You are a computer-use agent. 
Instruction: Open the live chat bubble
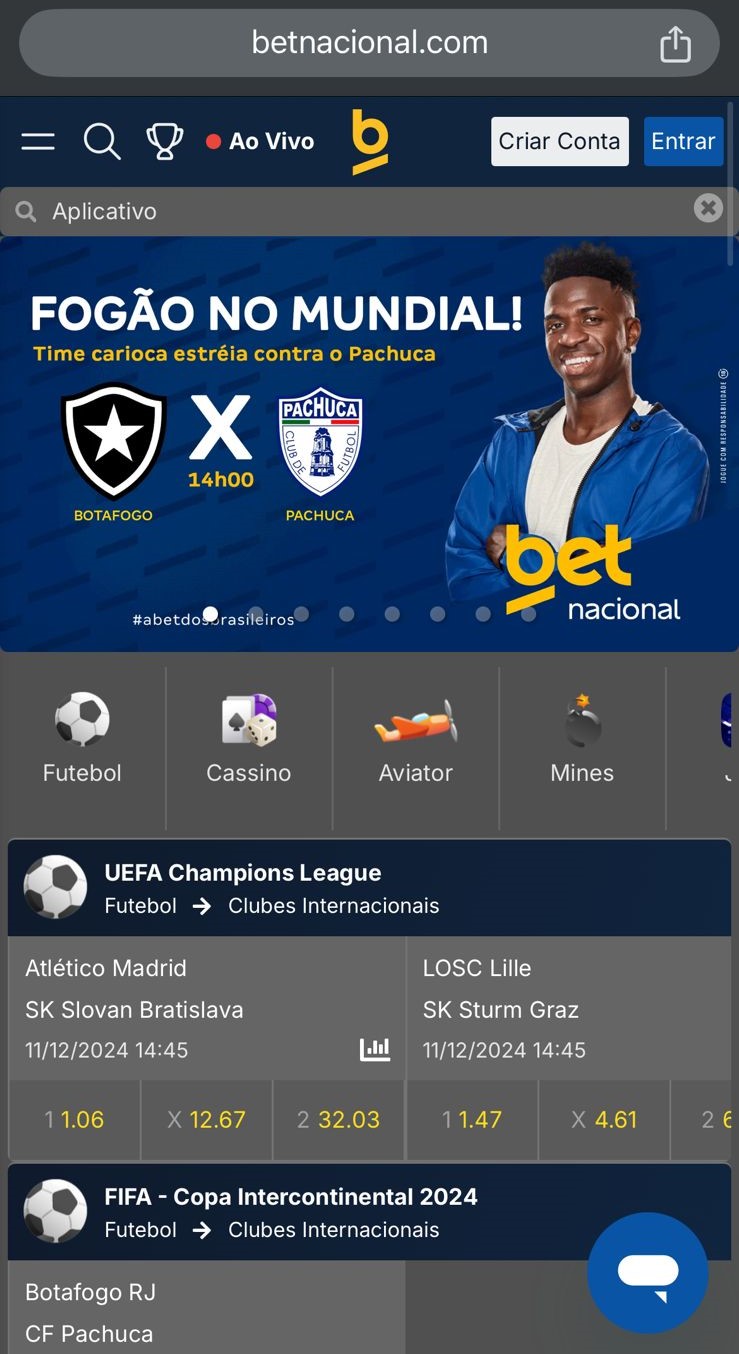point(648,1273)
